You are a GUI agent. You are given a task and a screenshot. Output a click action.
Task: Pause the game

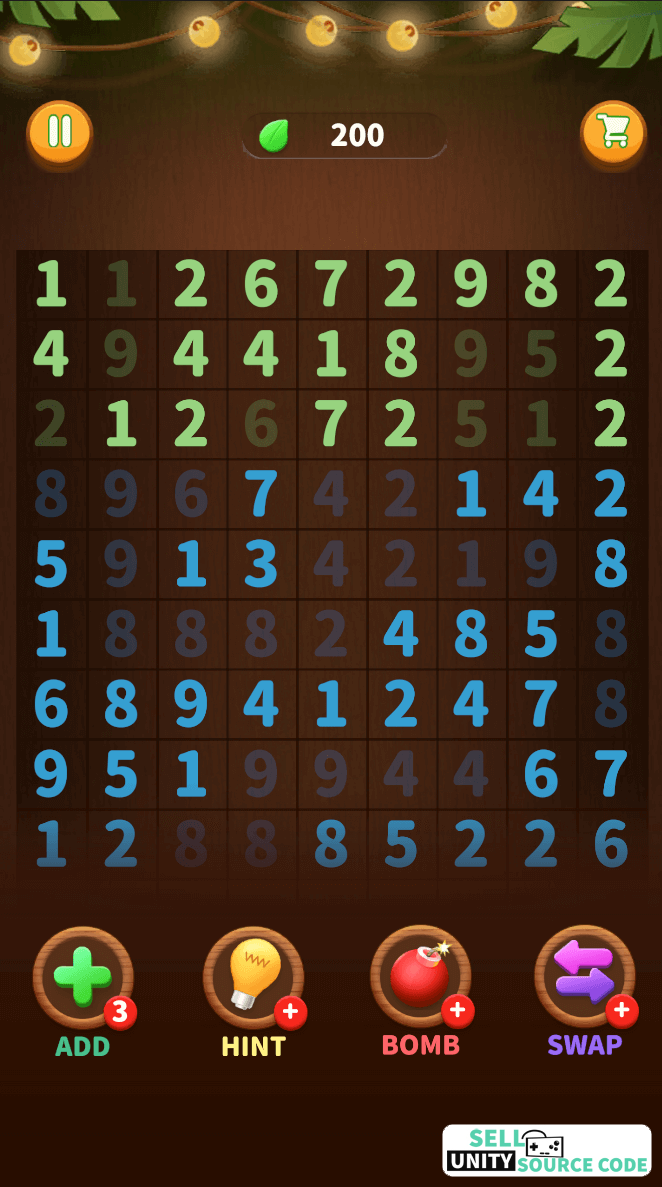pos(60,132)
